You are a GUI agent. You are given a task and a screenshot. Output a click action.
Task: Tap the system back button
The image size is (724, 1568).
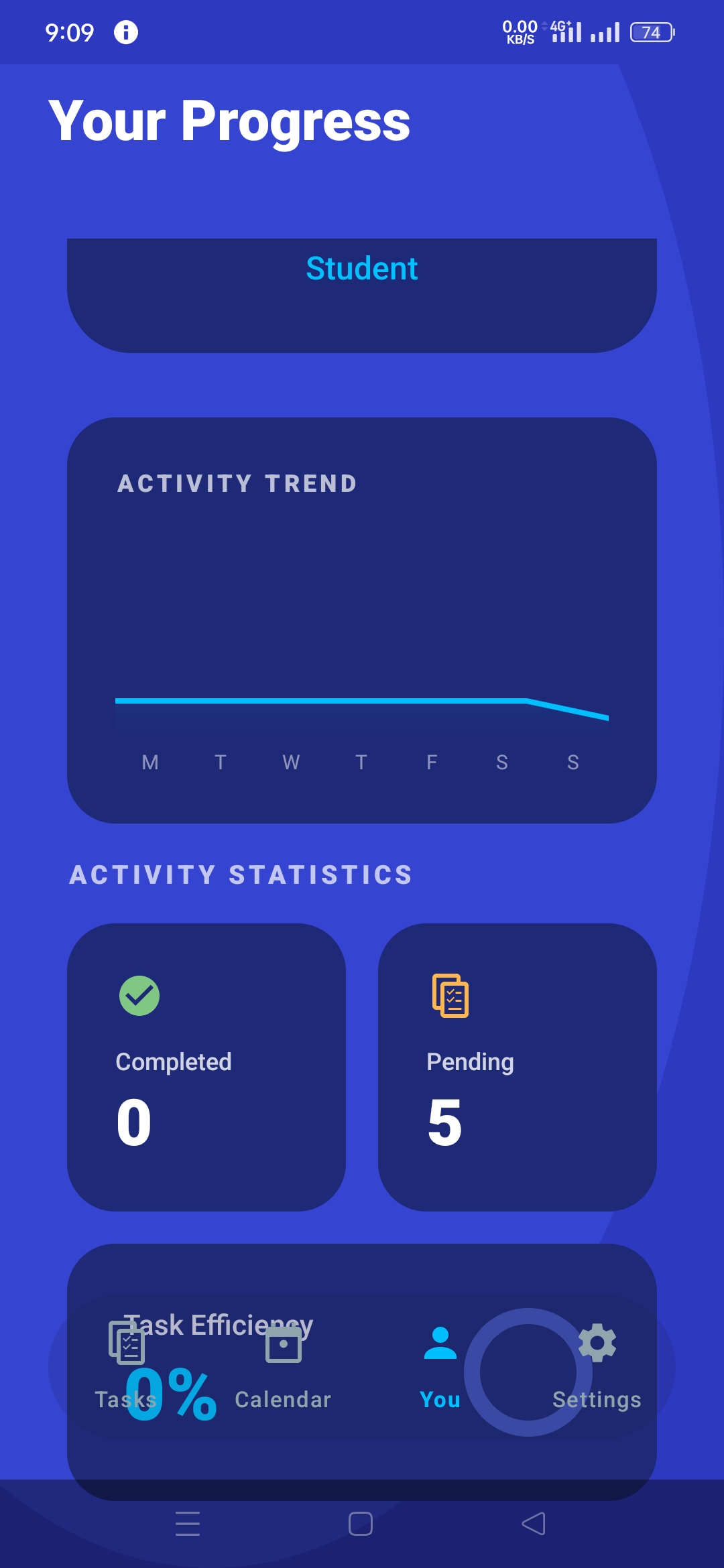tap(534, 1524)
